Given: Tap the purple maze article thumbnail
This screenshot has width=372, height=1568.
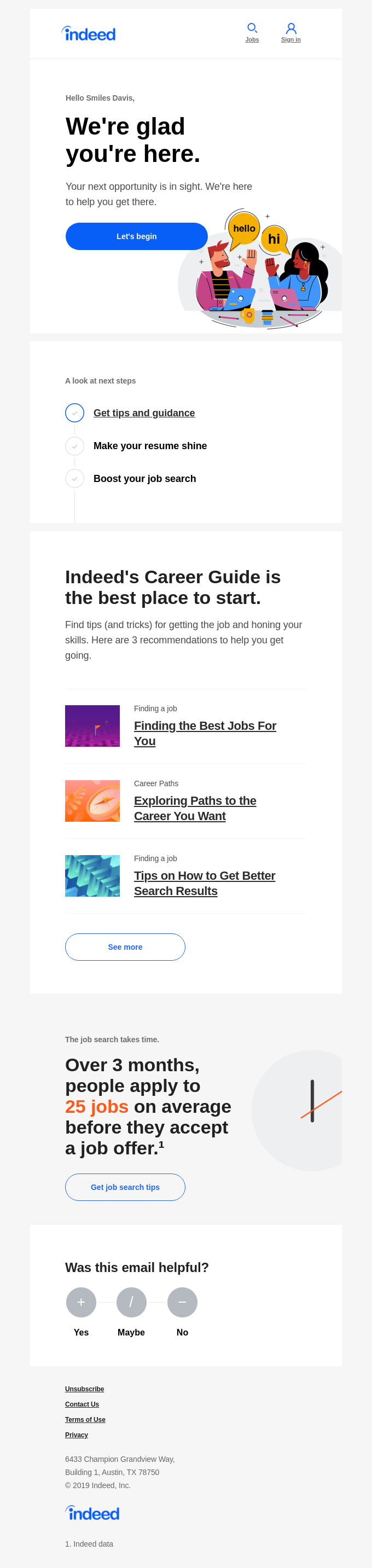Looking at the screenshot, I should coord(92,725).
